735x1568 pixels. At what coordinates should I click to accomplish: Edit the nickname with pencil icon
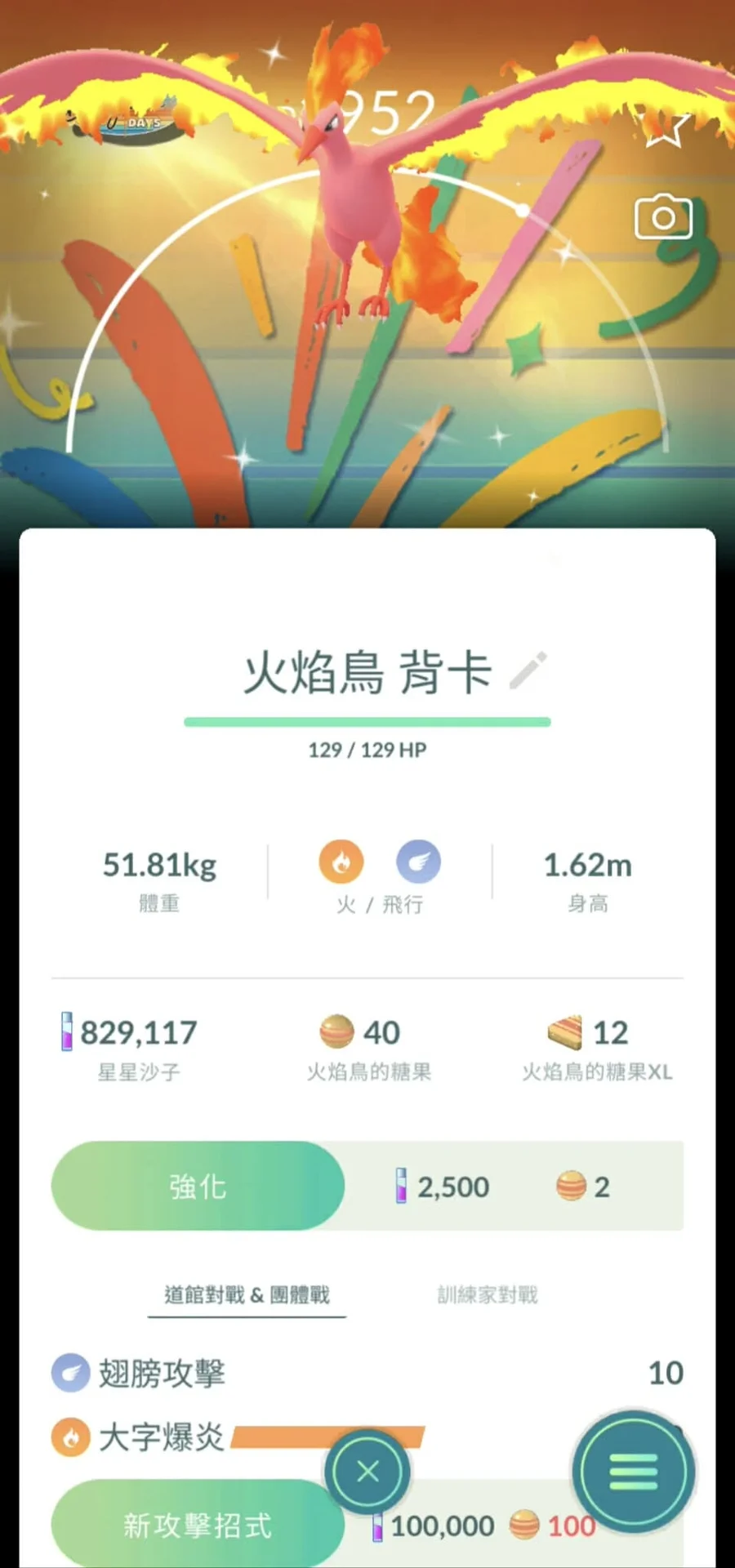point(528,671)
